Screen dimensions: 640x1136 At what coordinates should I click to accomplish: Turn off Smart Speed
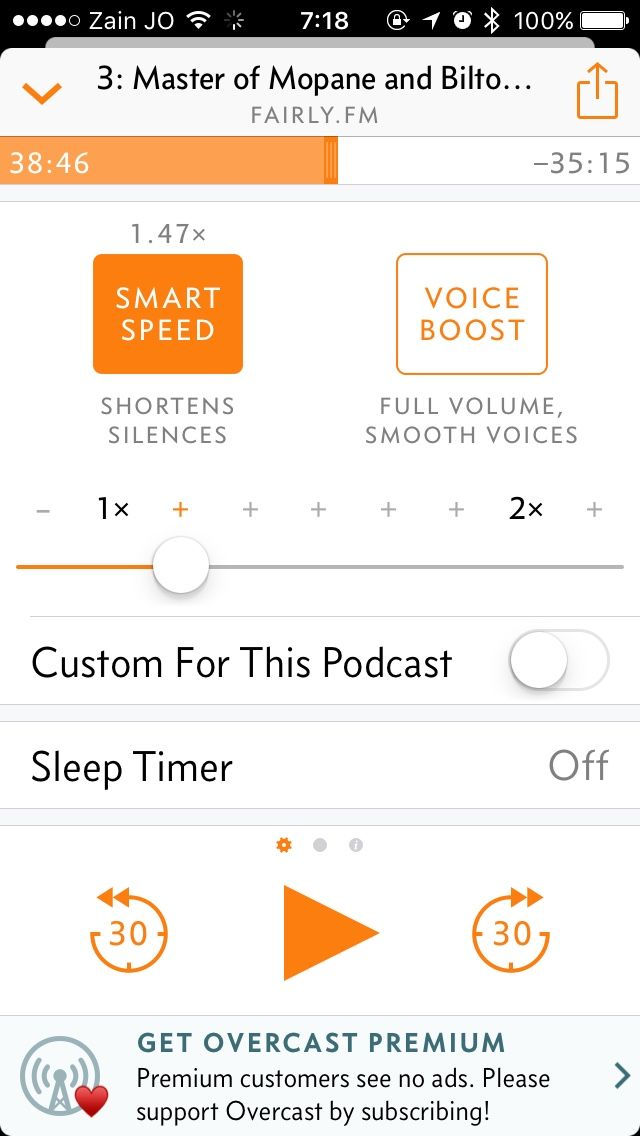(167, 314)
